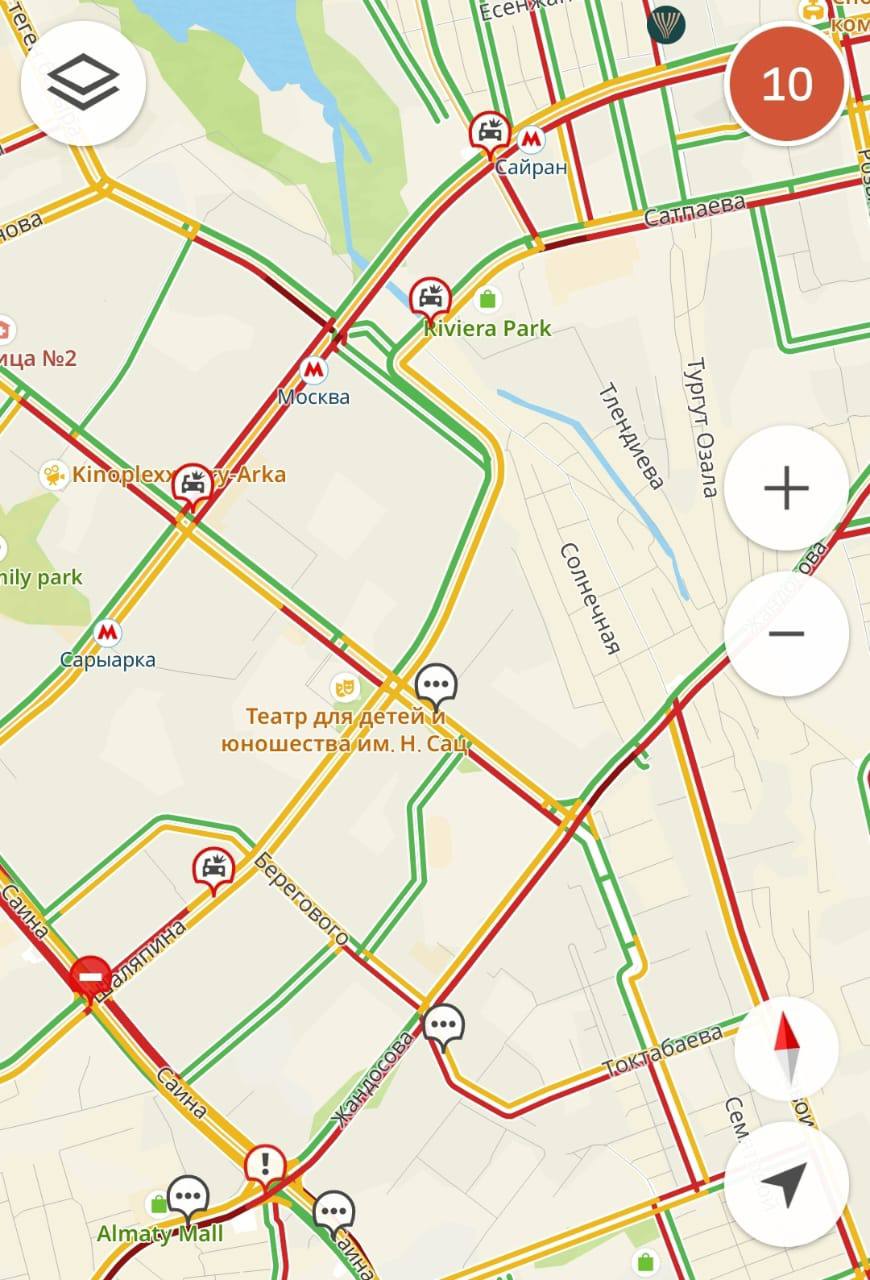Open the accident marker near Сайран
870x1280 pixels.
point(490,131)
